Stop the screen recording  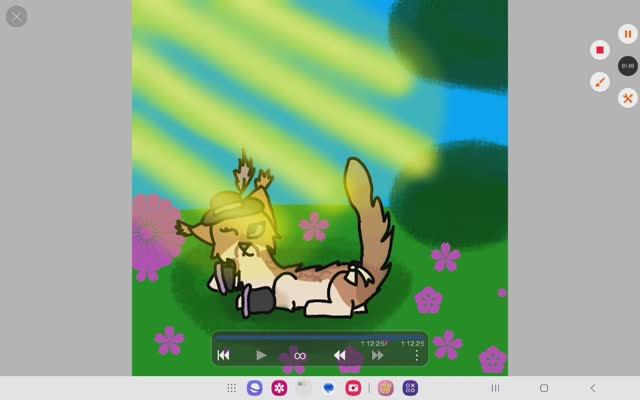click(600, 50)
